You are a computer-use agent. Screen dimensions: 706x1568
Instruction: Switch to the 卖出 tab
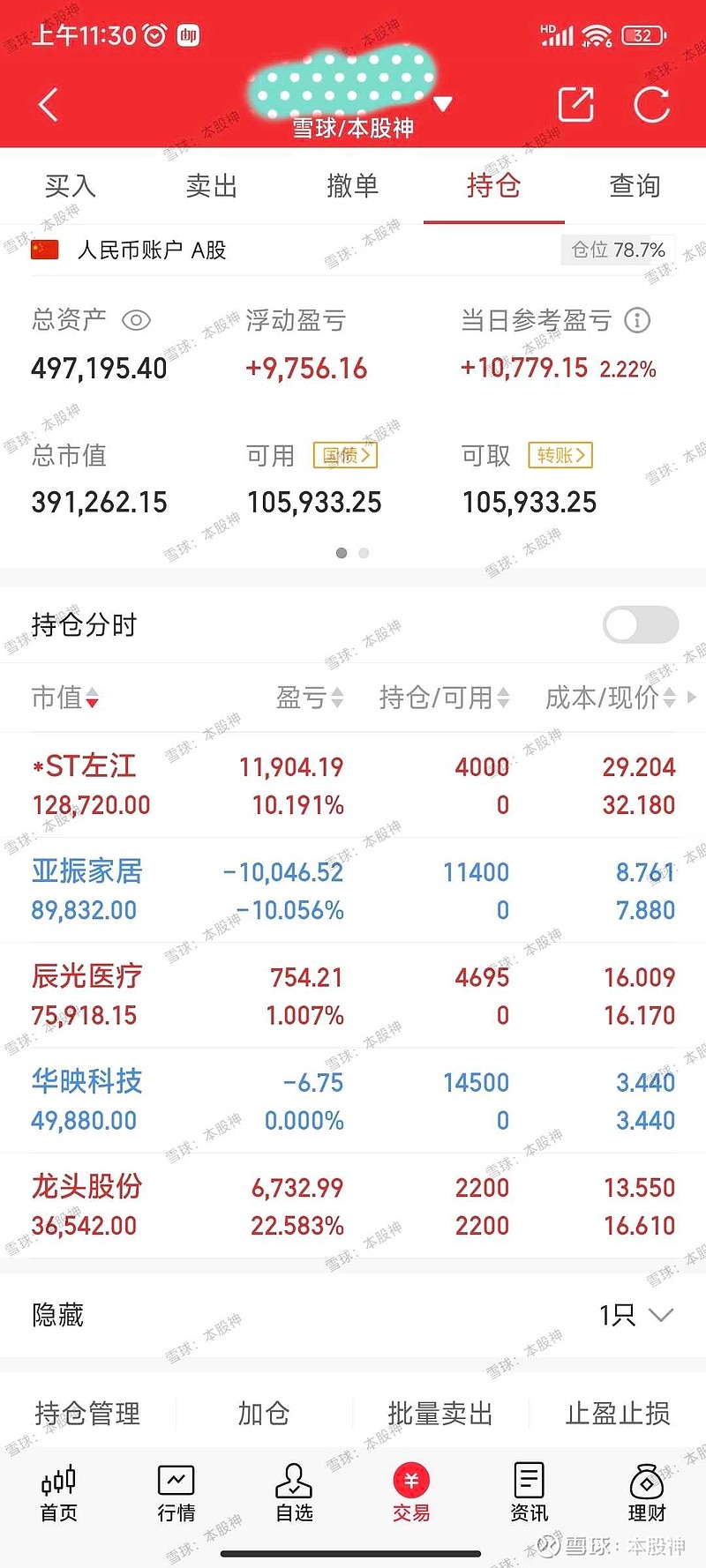pyautogui.click(x=212, y=186)
